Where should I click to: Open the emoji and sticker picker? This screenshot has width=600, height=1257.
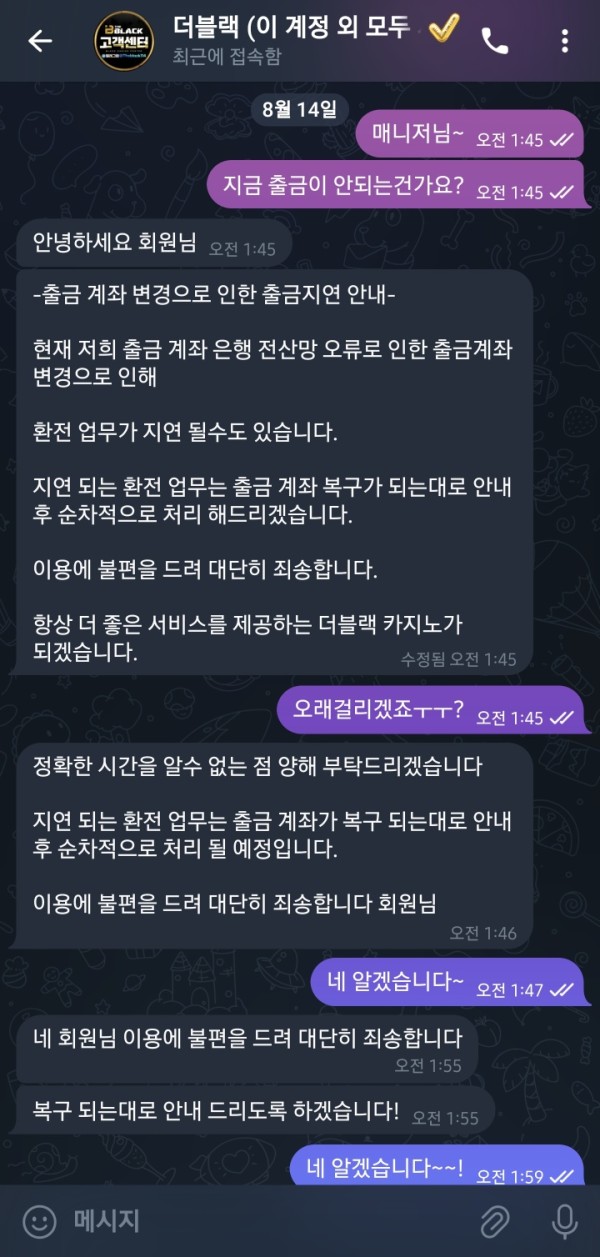(x=38, y=1221)
